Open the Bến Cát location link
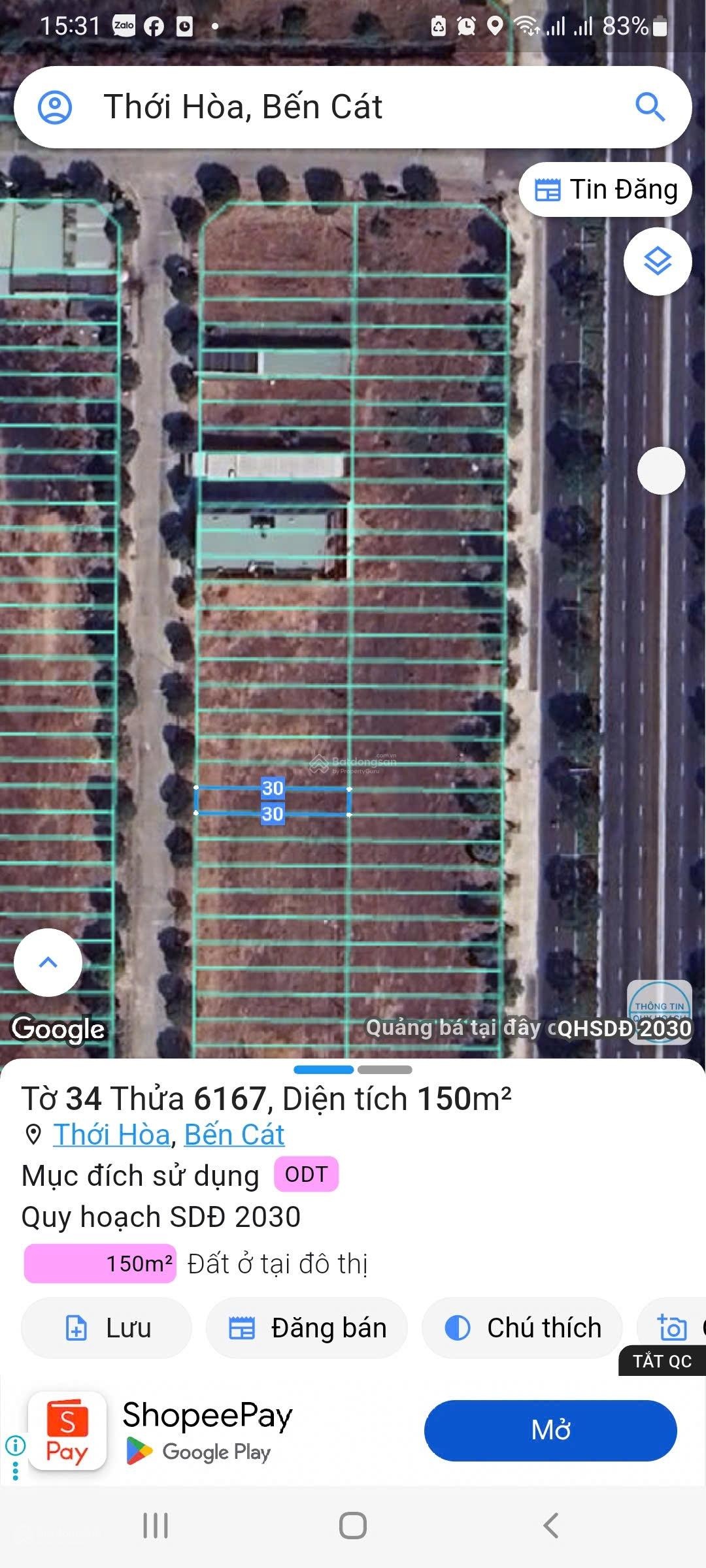 click(234, 1135)
